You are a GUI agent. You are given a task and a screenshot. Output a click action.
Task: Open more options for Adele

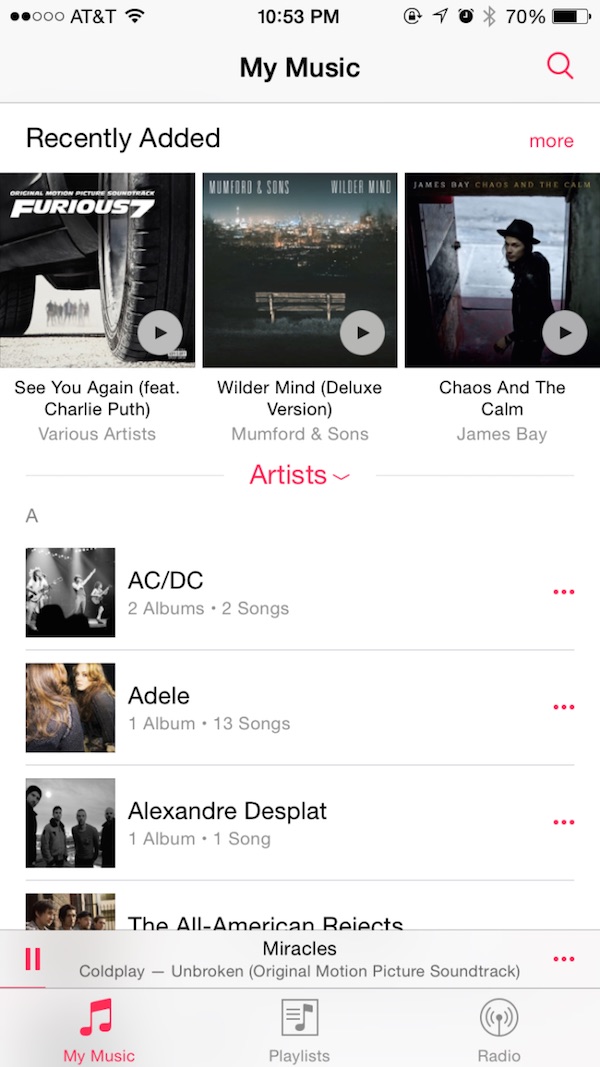coord(564,707)
